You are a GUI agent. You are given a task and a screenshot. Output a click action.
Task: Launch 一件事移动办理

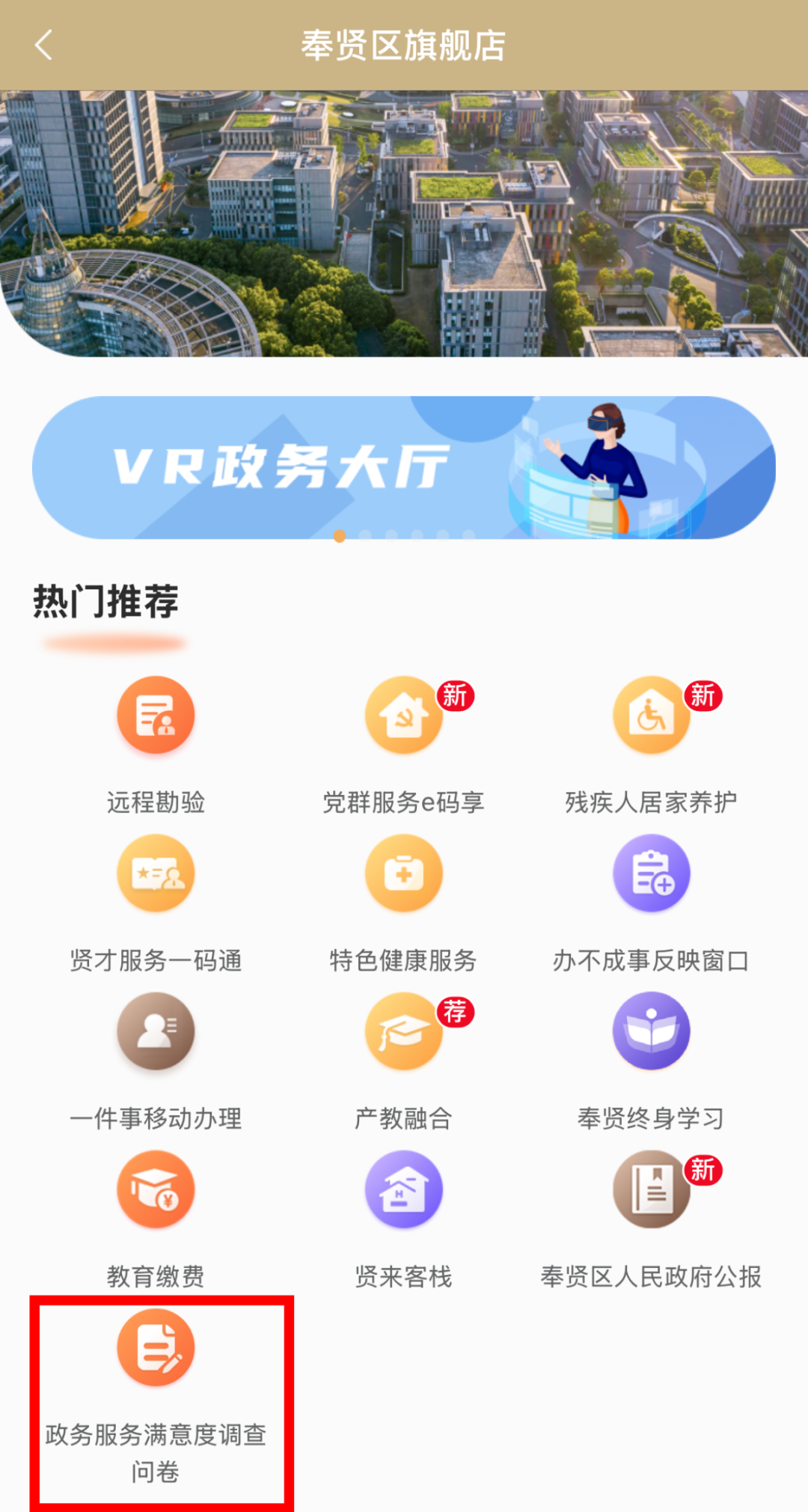tap(156, 1032)
